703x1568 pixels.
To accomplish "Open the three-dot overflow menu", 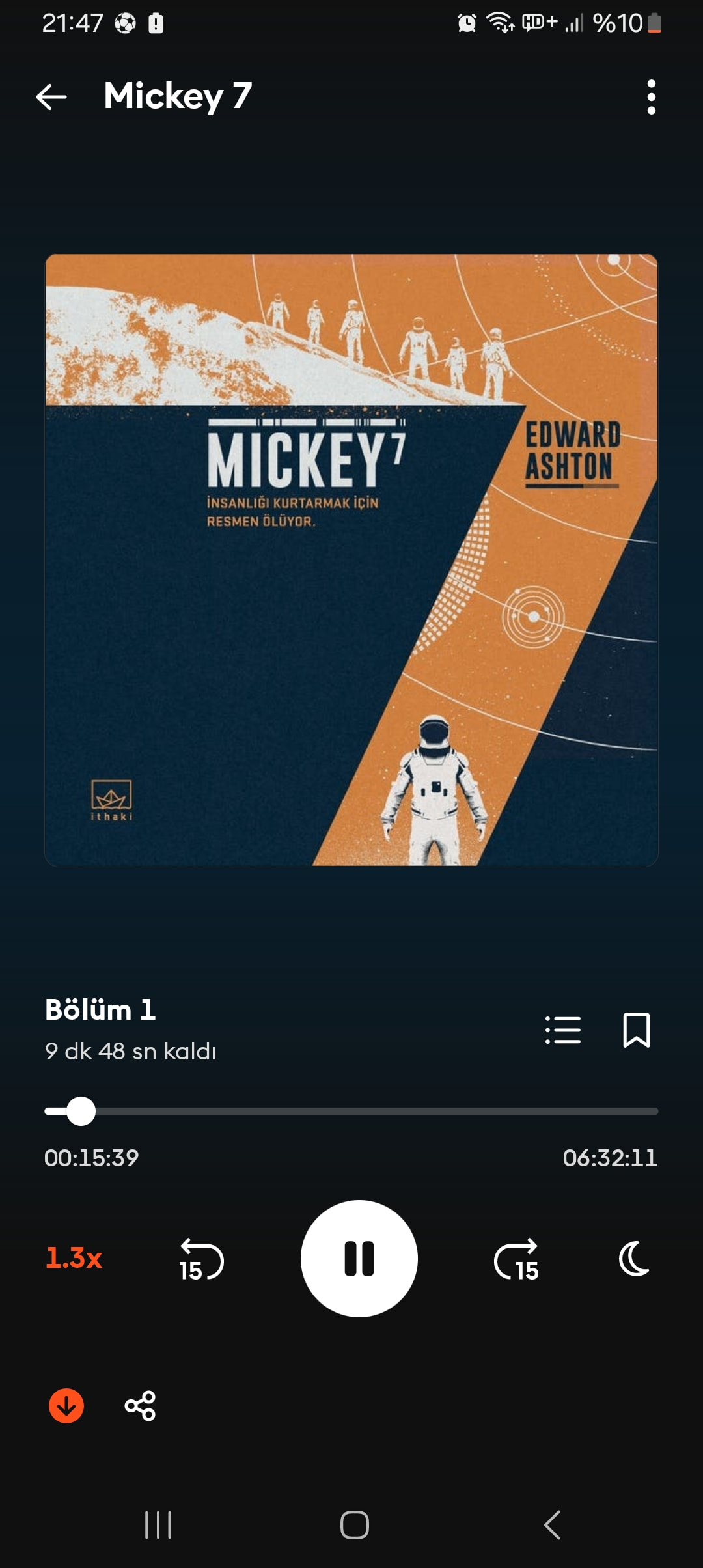I will [x=651, y=97].
